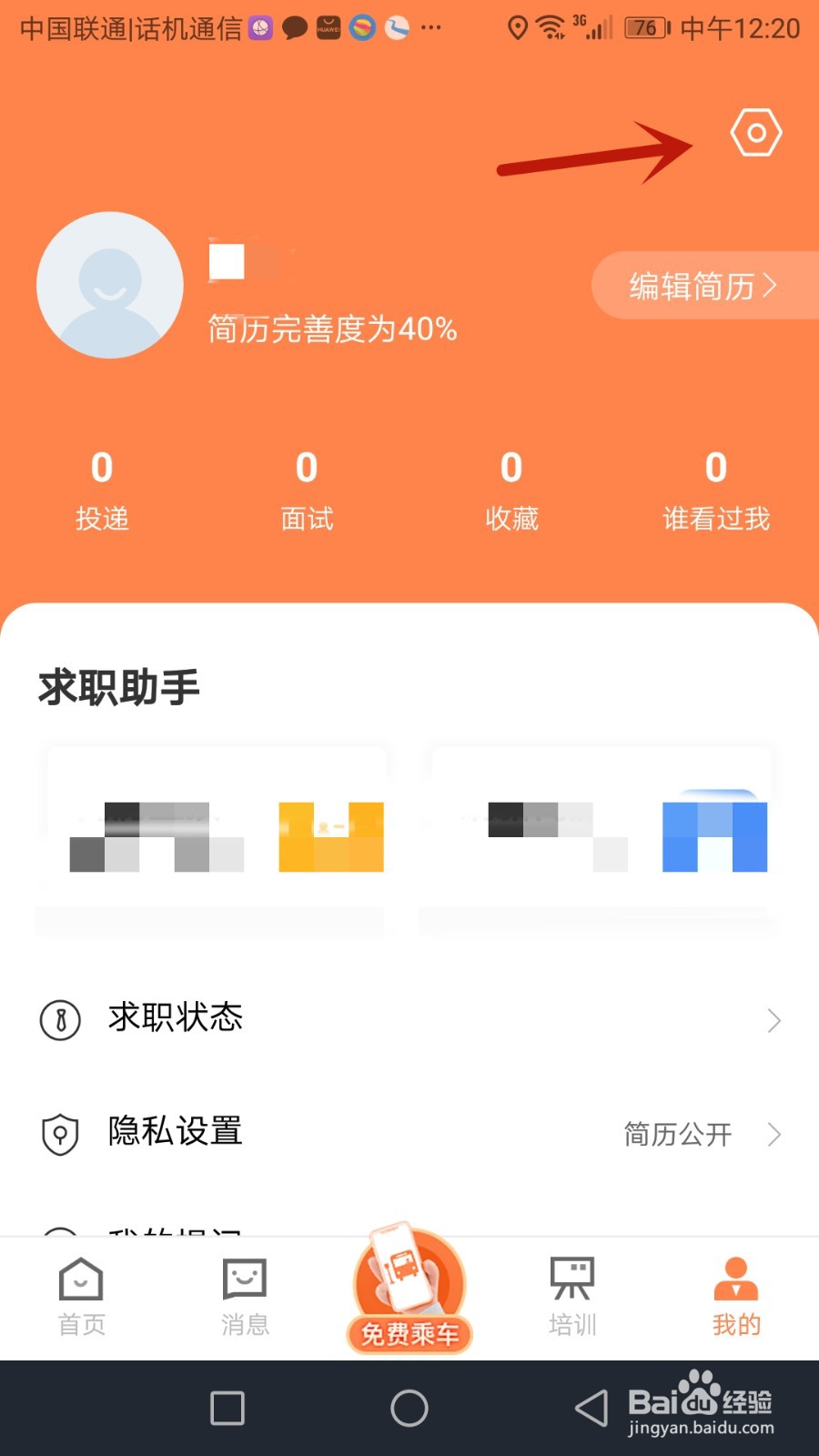Open 谁看过我 statistics
The image size is (819, 1456).
[715, 491]
